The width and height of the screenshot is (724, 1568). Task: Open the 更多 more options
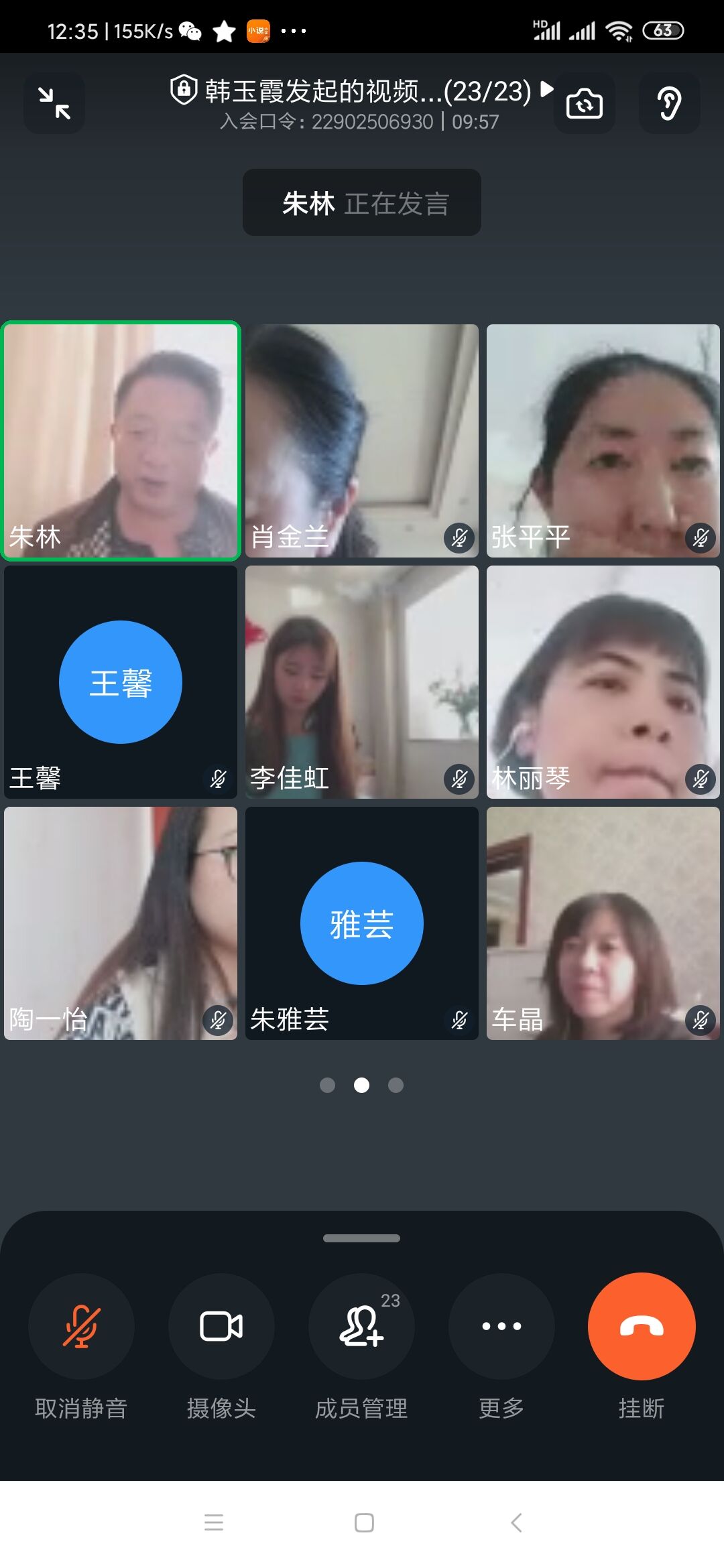click(501, 1326)
